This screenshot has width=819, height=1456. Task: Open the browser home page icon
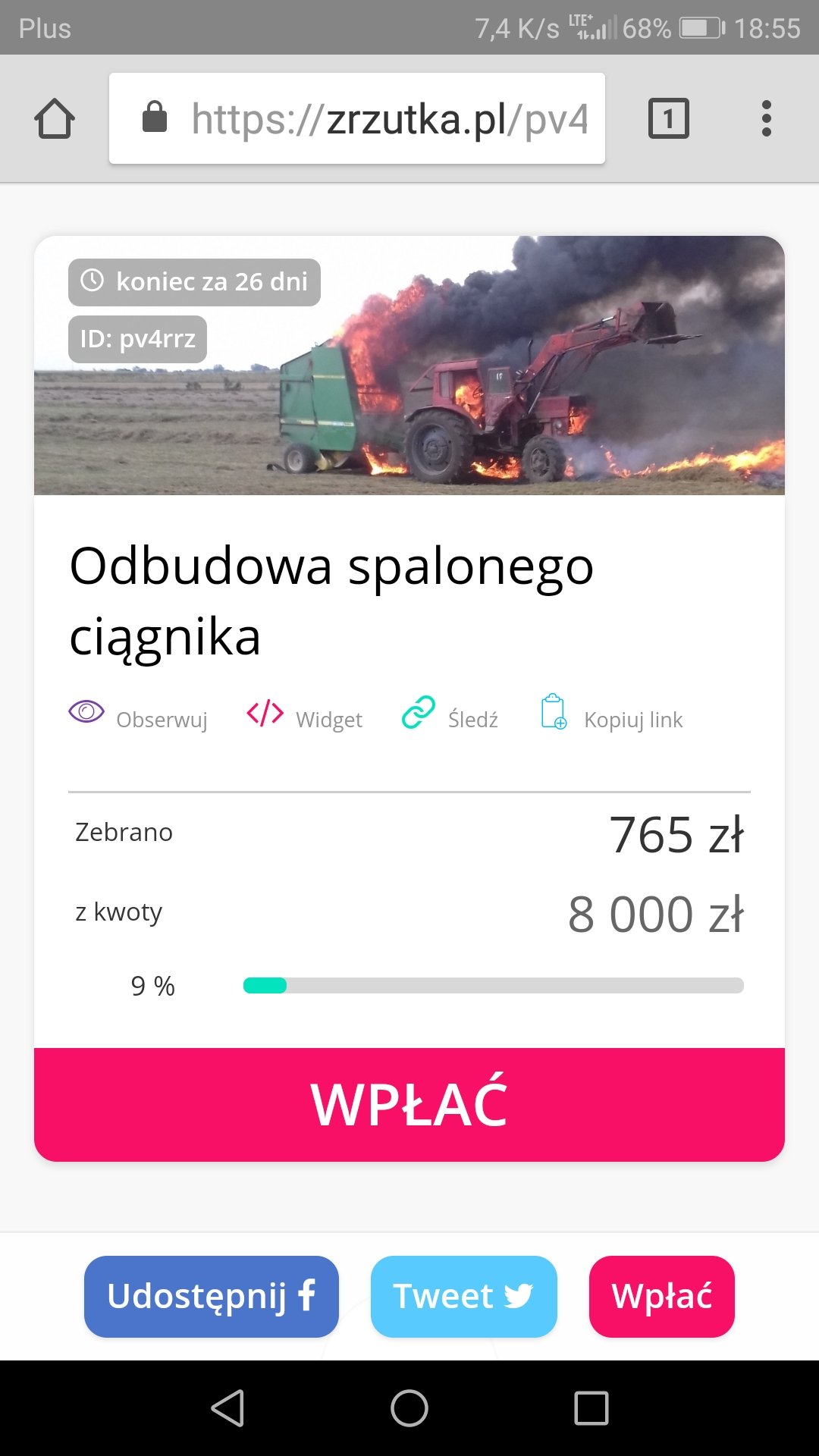pos(55,119)
